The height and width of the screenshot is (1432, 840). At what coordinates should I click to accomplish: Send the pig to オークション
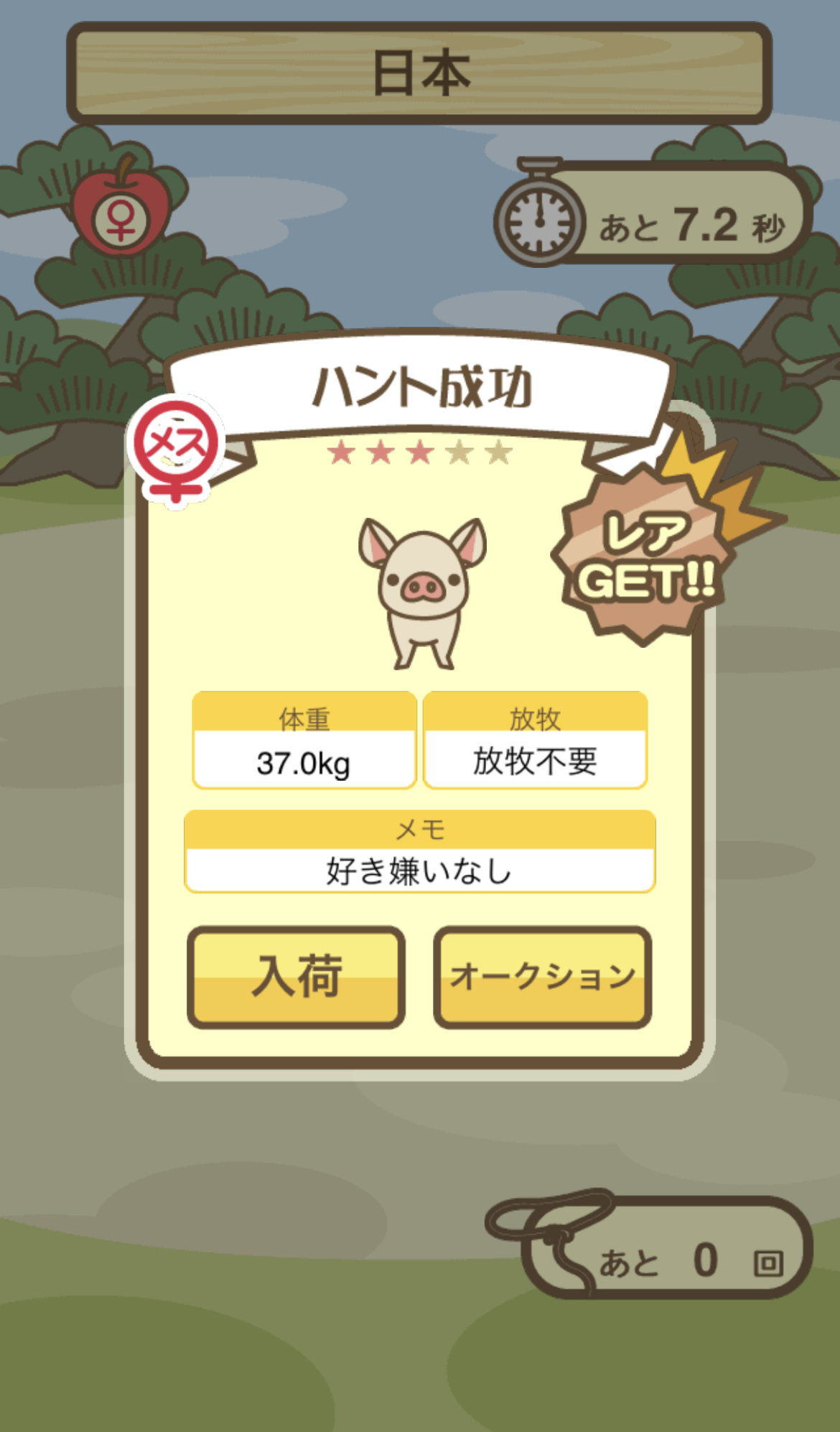tap(543, 977)
